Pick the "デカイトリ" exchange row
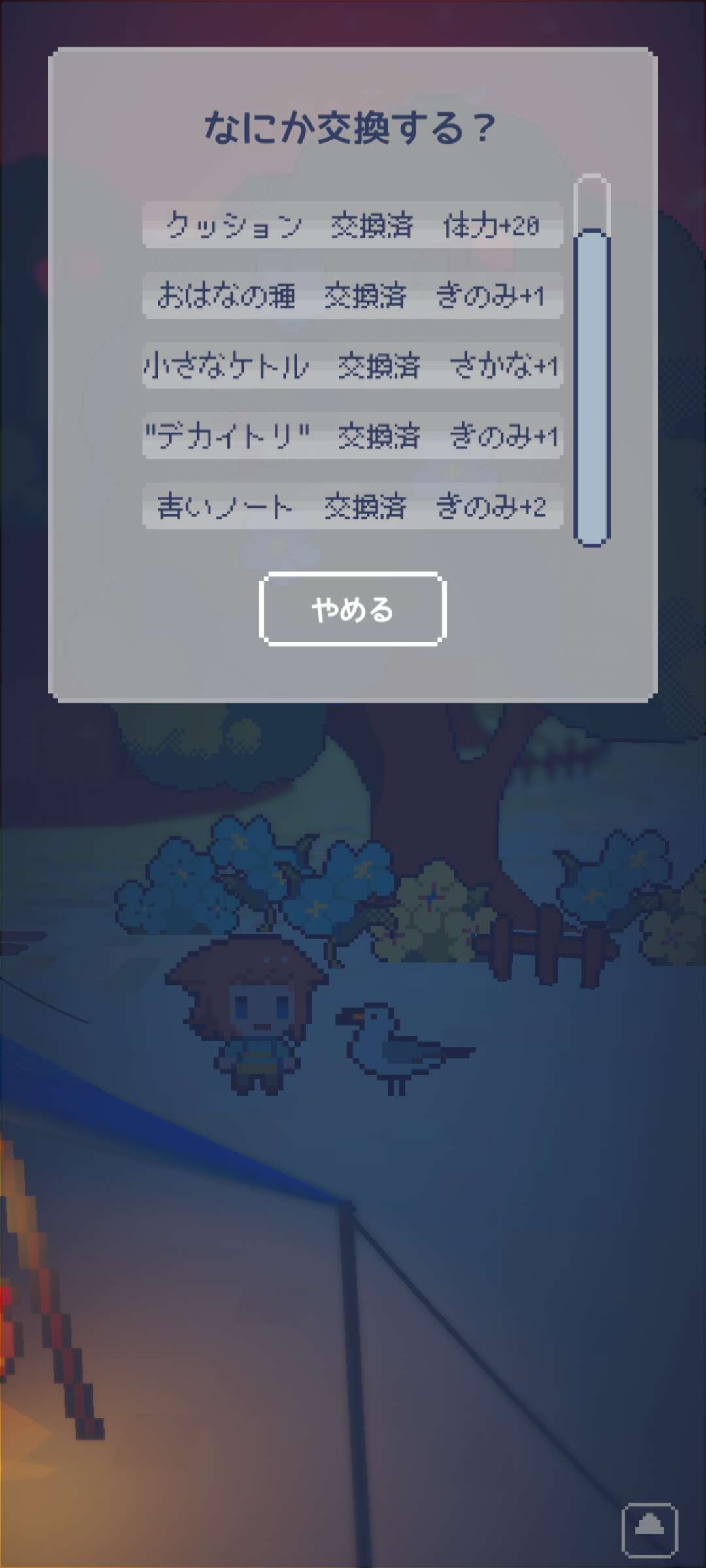Viewport: 706px width, 1568px height. (x=352, y=436)
